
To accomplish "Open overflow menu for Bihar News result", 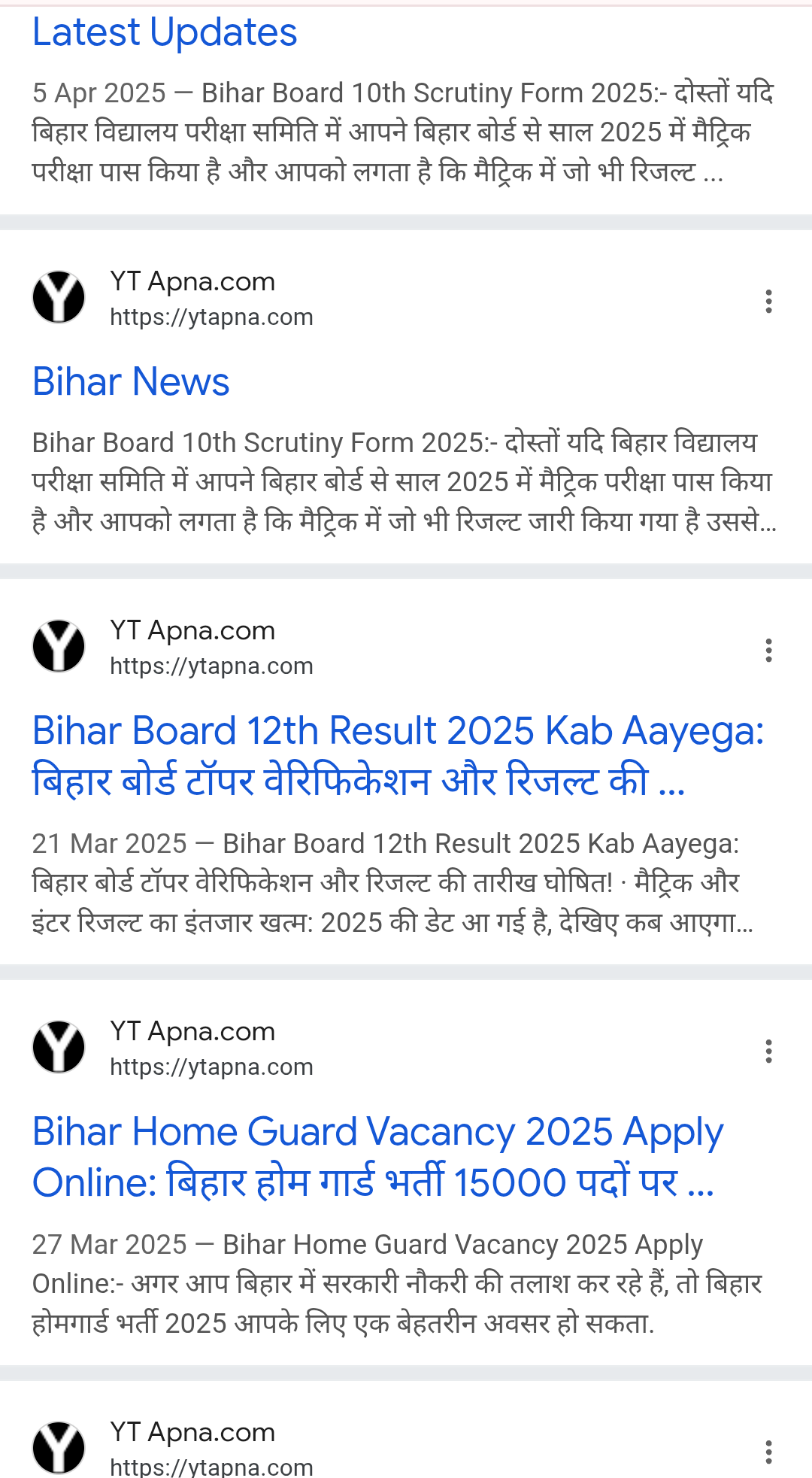I will [x=768, y=301].
